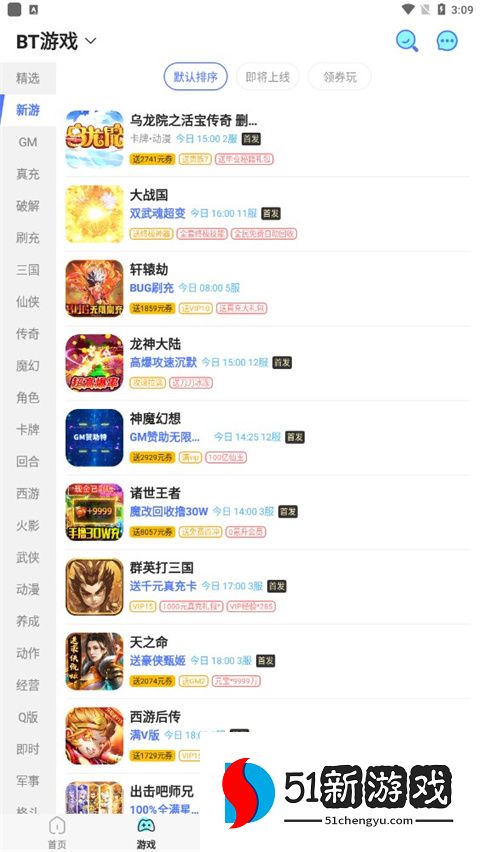Viewport: 480px width, 852px height.
Task: Switch to the GM category
Action: click(x=28, y=142)
